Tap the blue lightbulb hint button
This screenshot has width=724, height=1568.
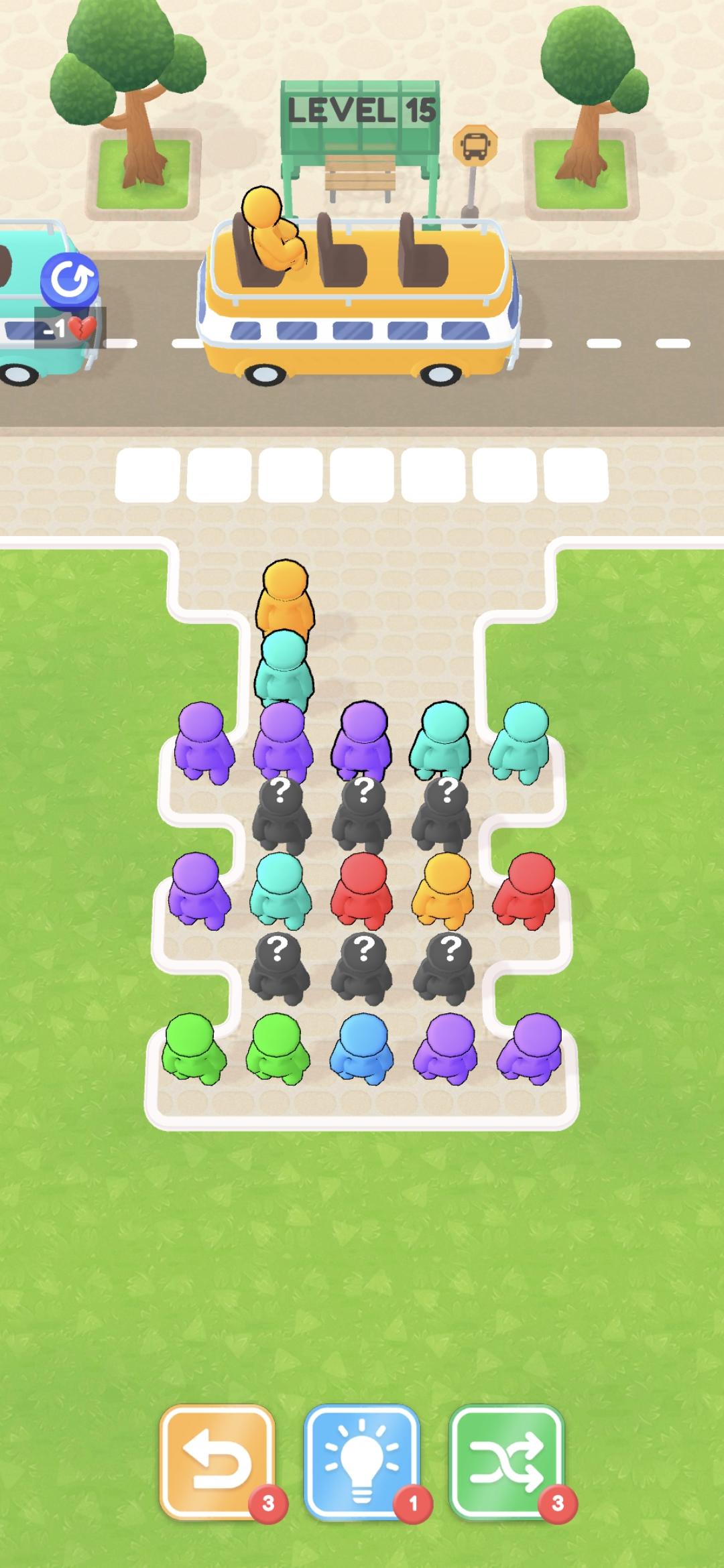point(362,1461)
